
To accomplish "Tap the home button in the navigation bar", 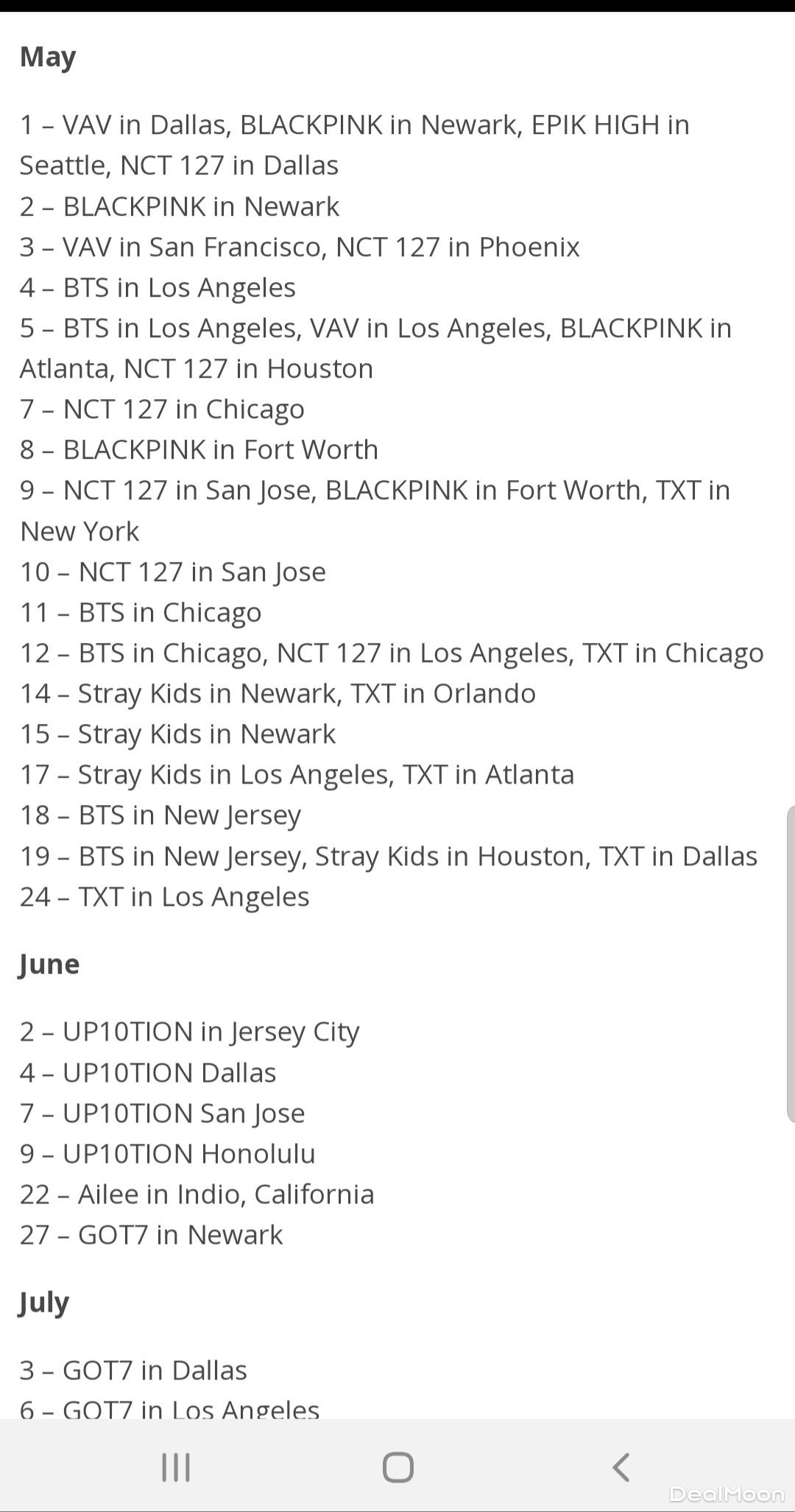I will pyautogui.click(x=397, y=1467).
